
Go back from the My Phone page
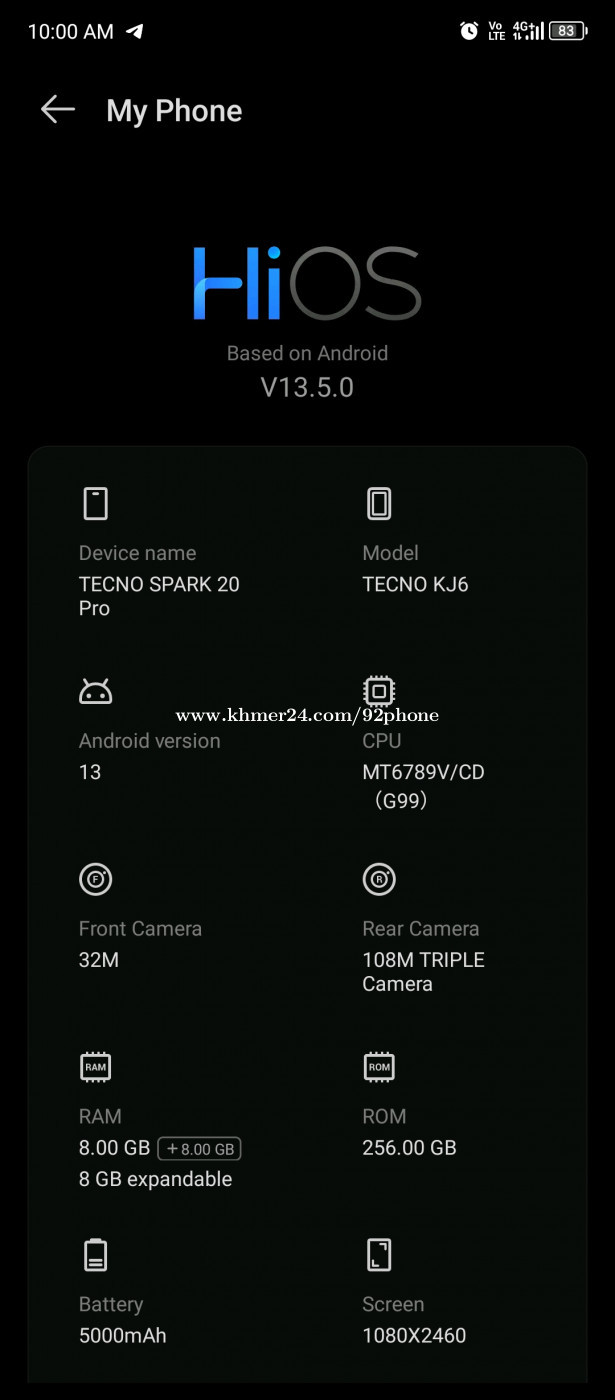click(x=58, y=110)
